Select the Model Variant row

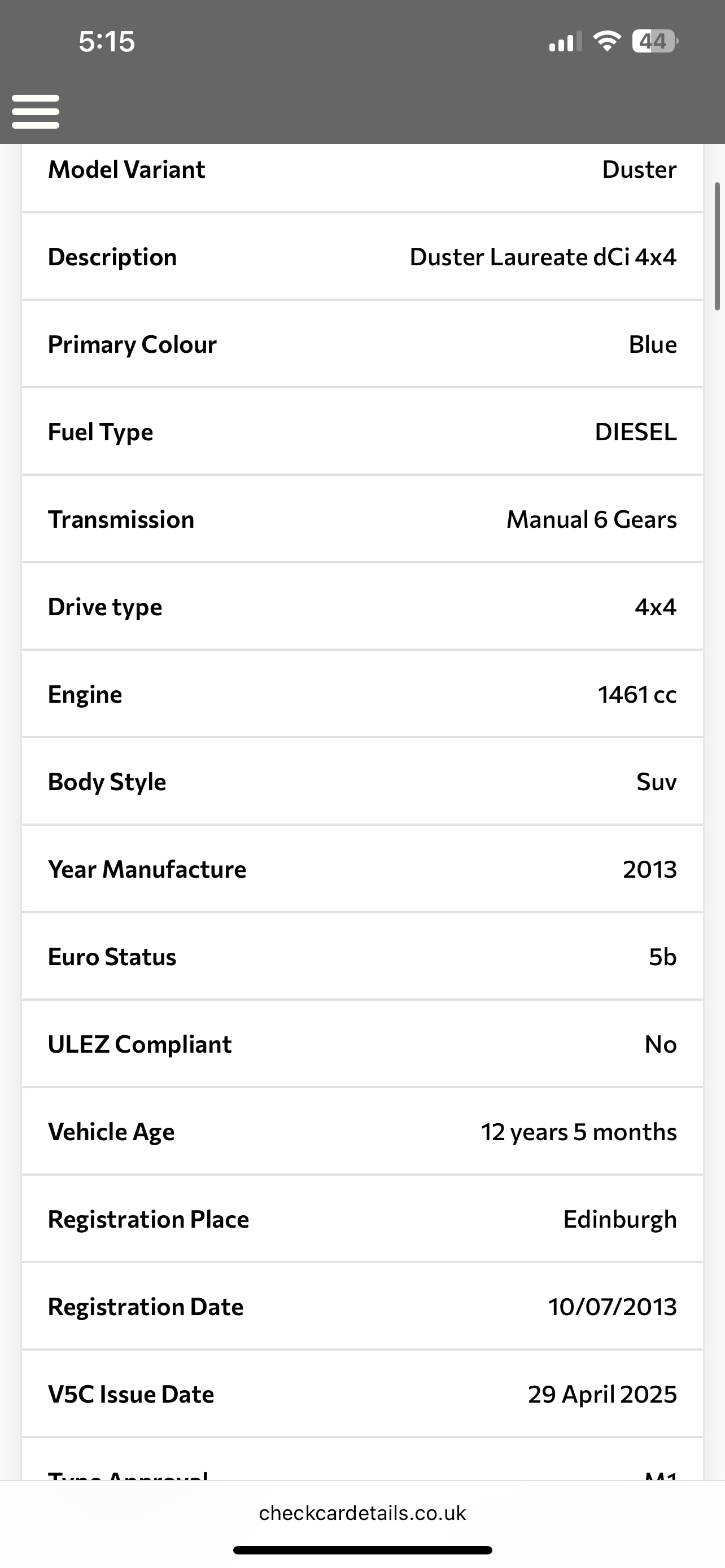click(x=362, y=170)
